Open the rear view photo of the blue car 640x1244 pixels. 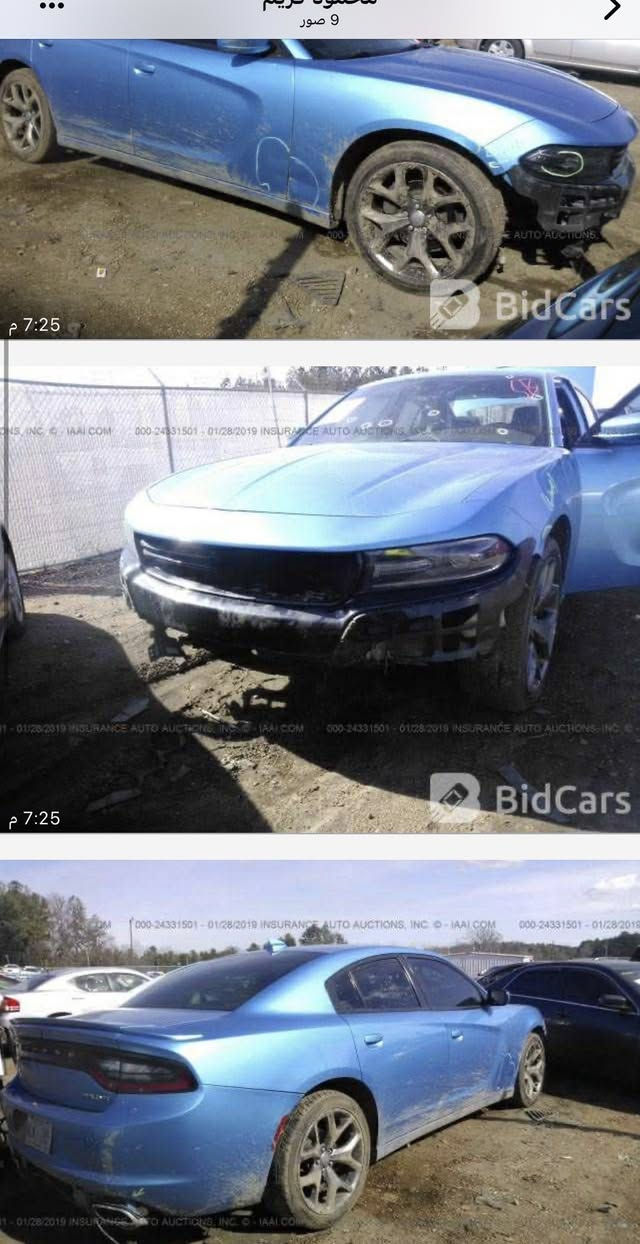coord(320,1050)
